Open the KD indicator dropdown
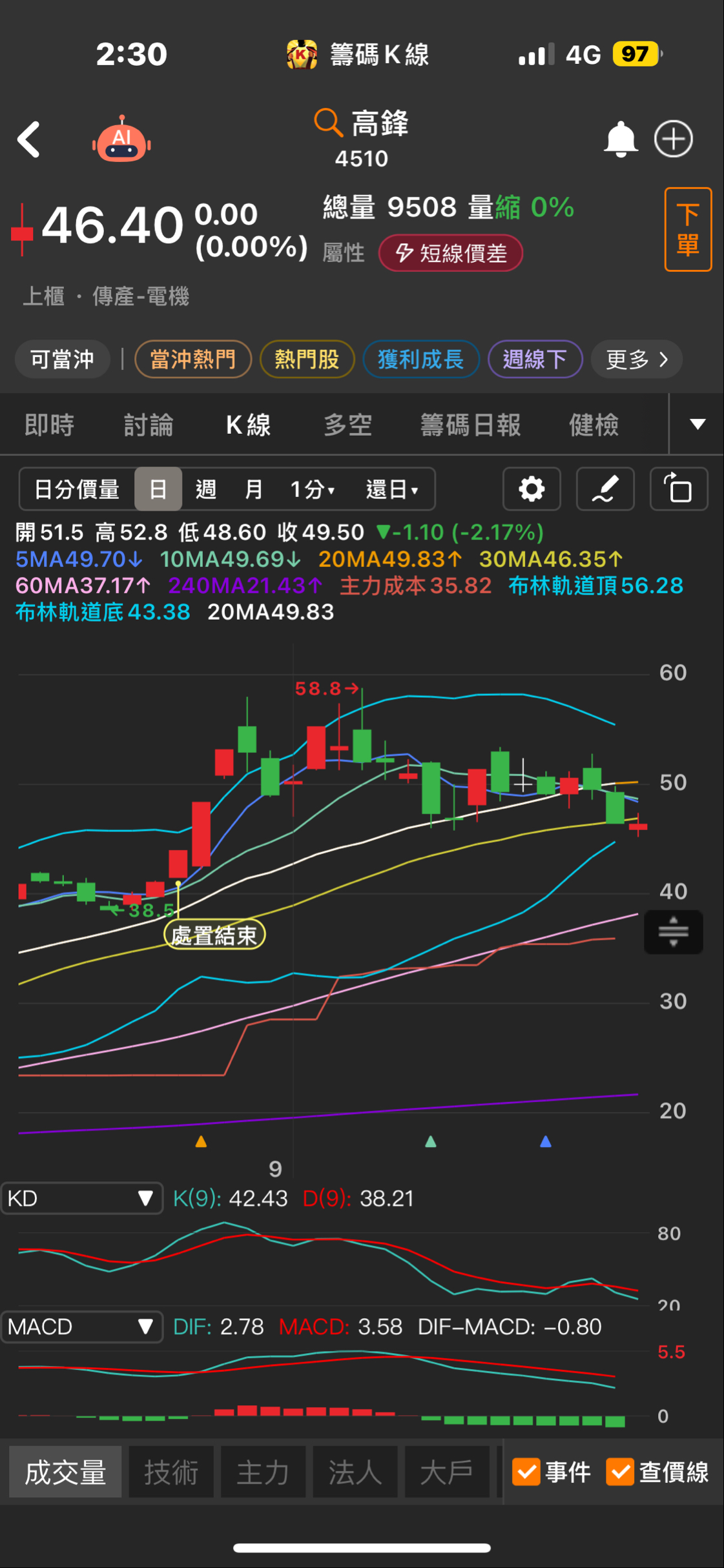 (81, 1198)
